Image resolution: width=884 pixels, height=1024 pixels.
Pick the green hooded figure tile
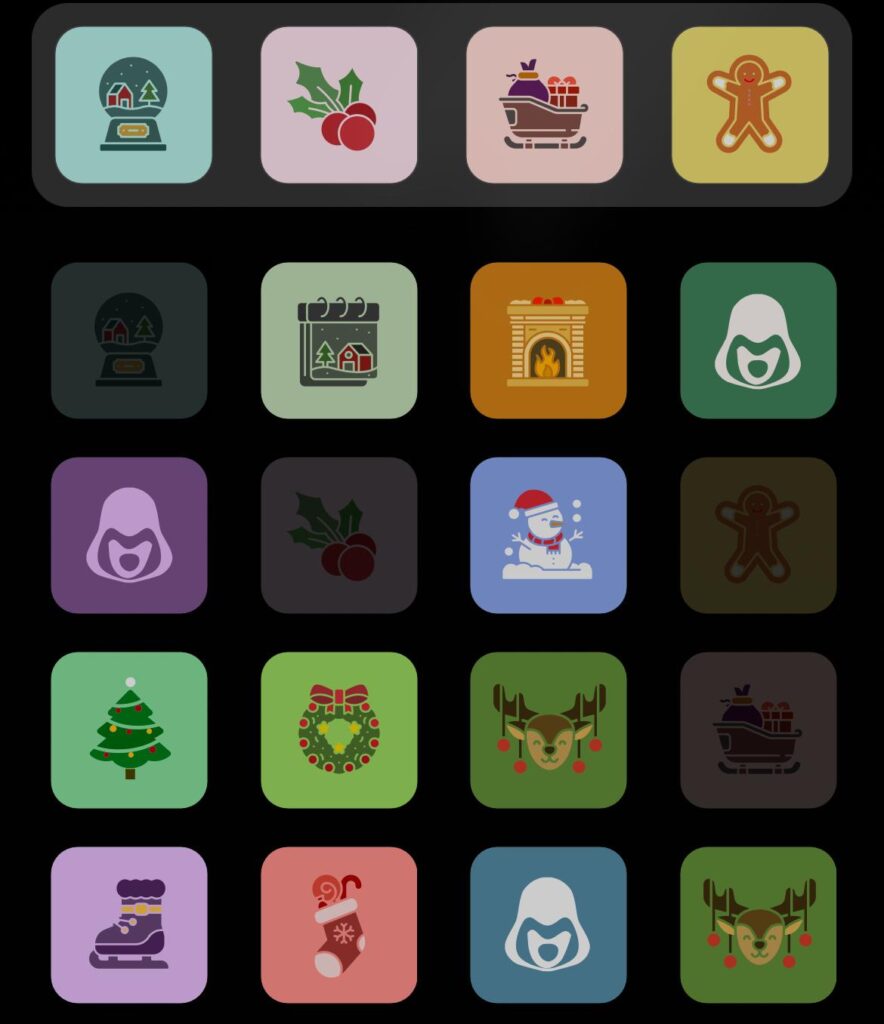coord(758,340)
